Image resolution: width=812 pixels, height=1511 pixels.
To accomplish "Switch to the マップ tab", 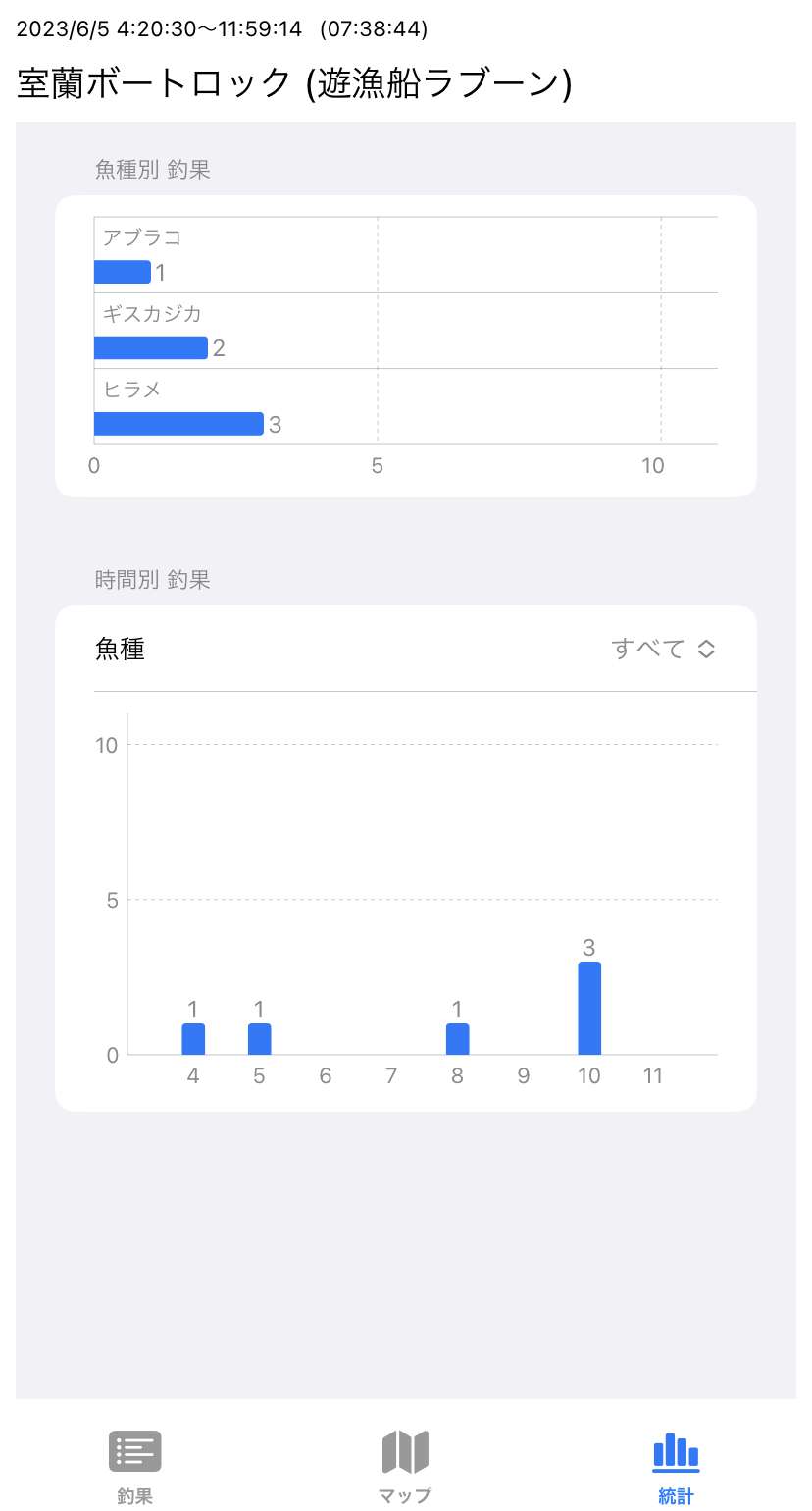I will tap(405, 1467).
